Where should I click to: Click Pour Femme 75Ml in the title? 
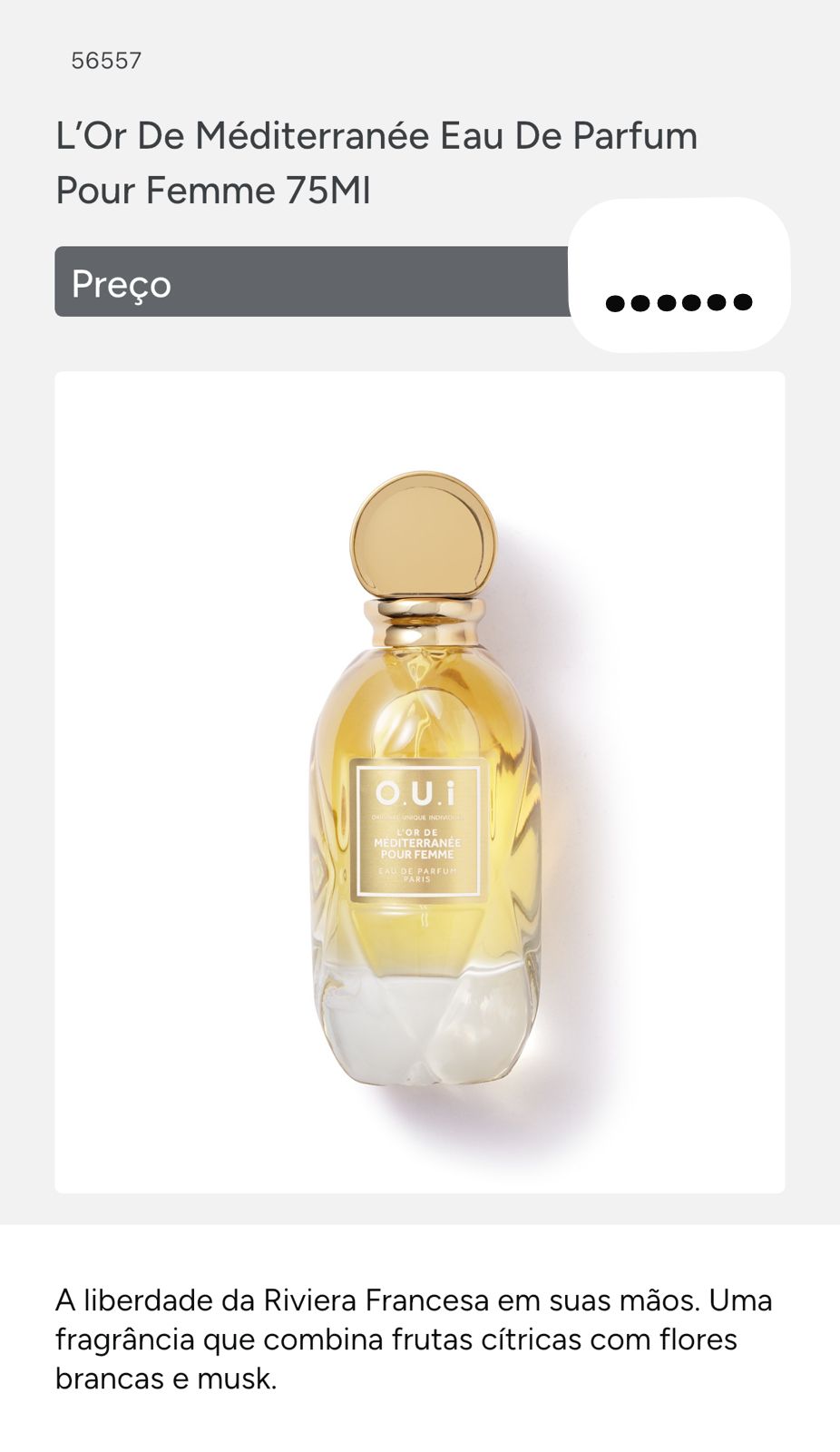pos(213,191)
